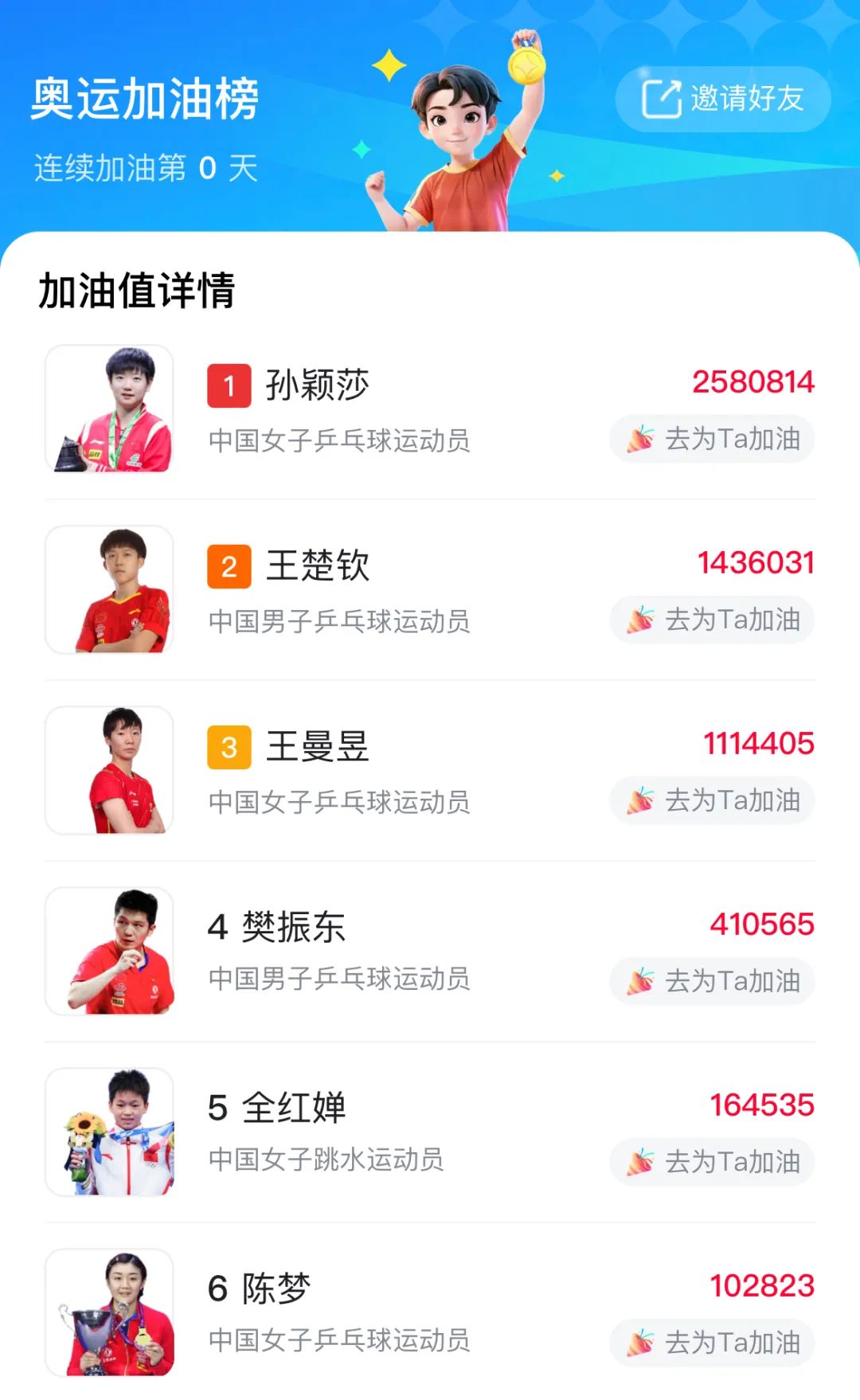Cheer for 樊振东 with 去为Ta加油
Screen dimensions: 860x1400
(x=713, y=981)
